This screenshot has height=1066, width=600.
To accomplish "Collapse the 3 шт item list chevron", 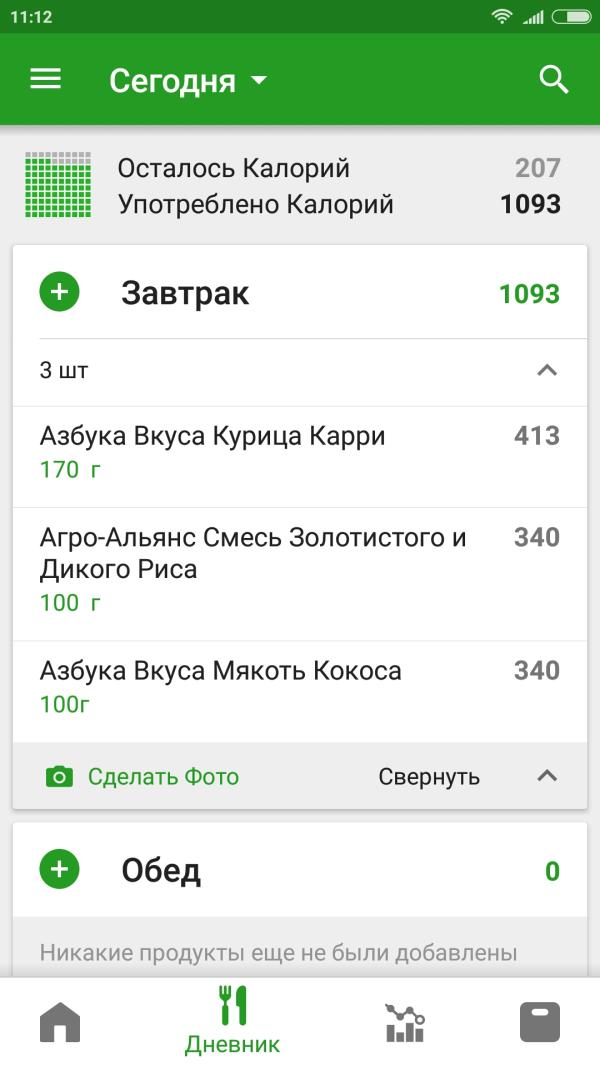I will 546,371.
